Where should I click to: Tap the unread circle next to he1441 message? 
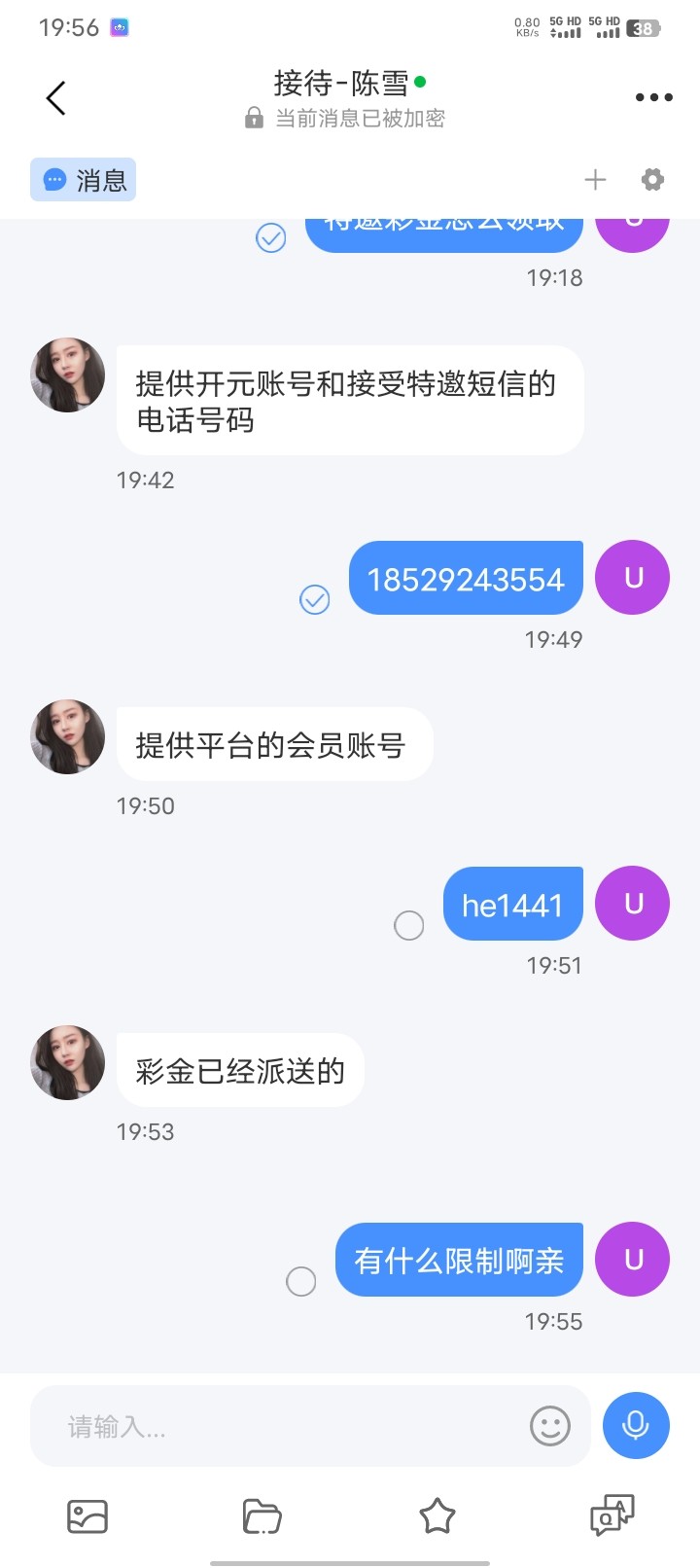[x=409, y=925]
